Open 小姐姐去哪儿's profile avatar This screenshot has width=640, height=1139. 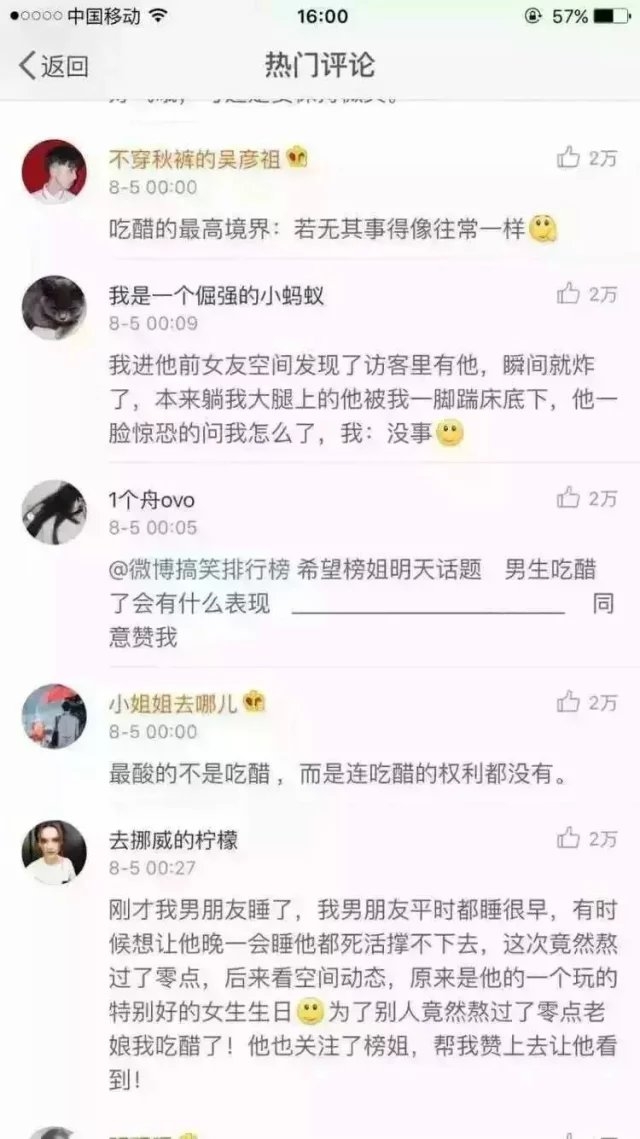(x=54, y=716)
